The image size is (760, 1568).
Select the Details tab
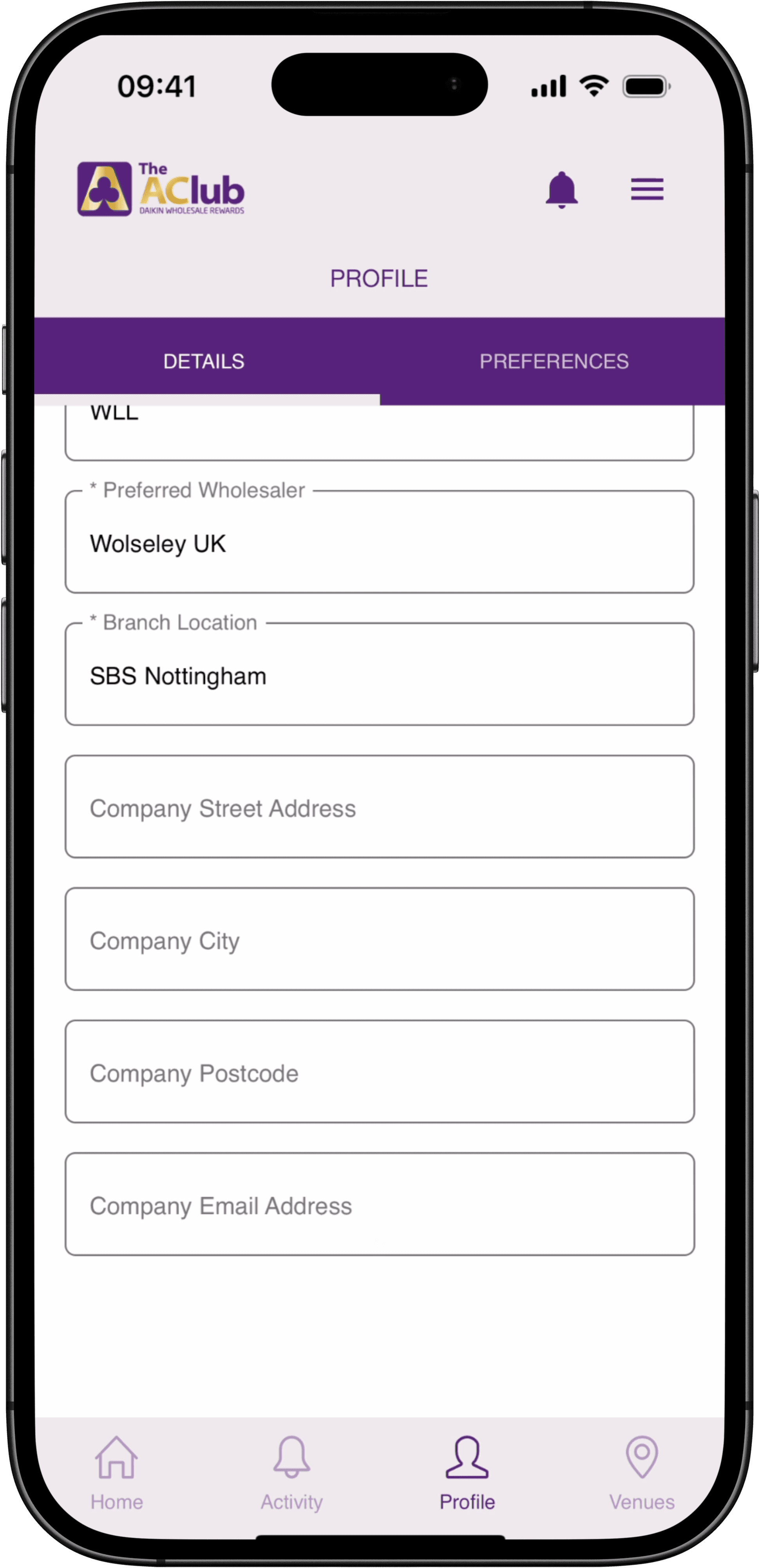click(204, 361)
